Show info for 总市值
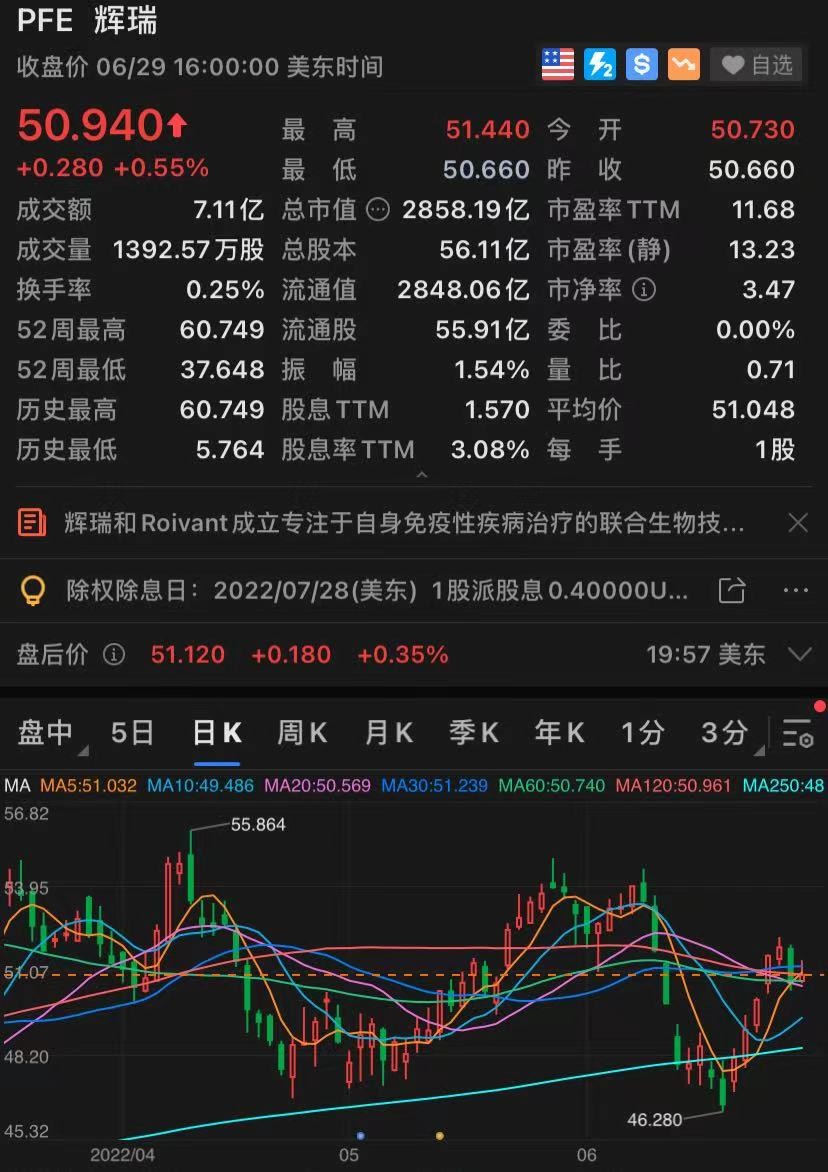 pyautogui.click(x=377, y=210)
